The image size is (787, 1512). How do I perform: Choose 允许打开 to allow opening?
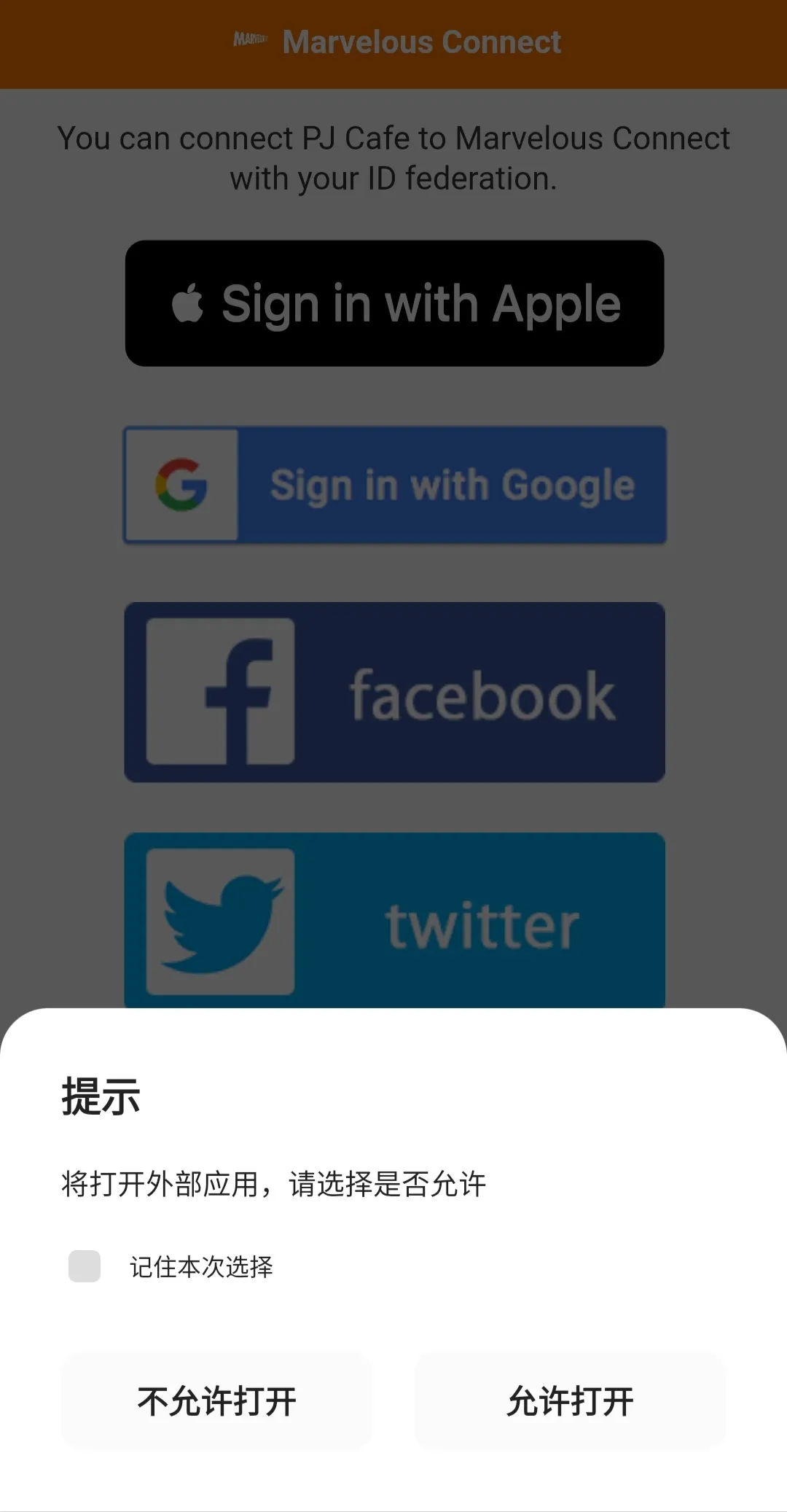tap(570, 1400)
